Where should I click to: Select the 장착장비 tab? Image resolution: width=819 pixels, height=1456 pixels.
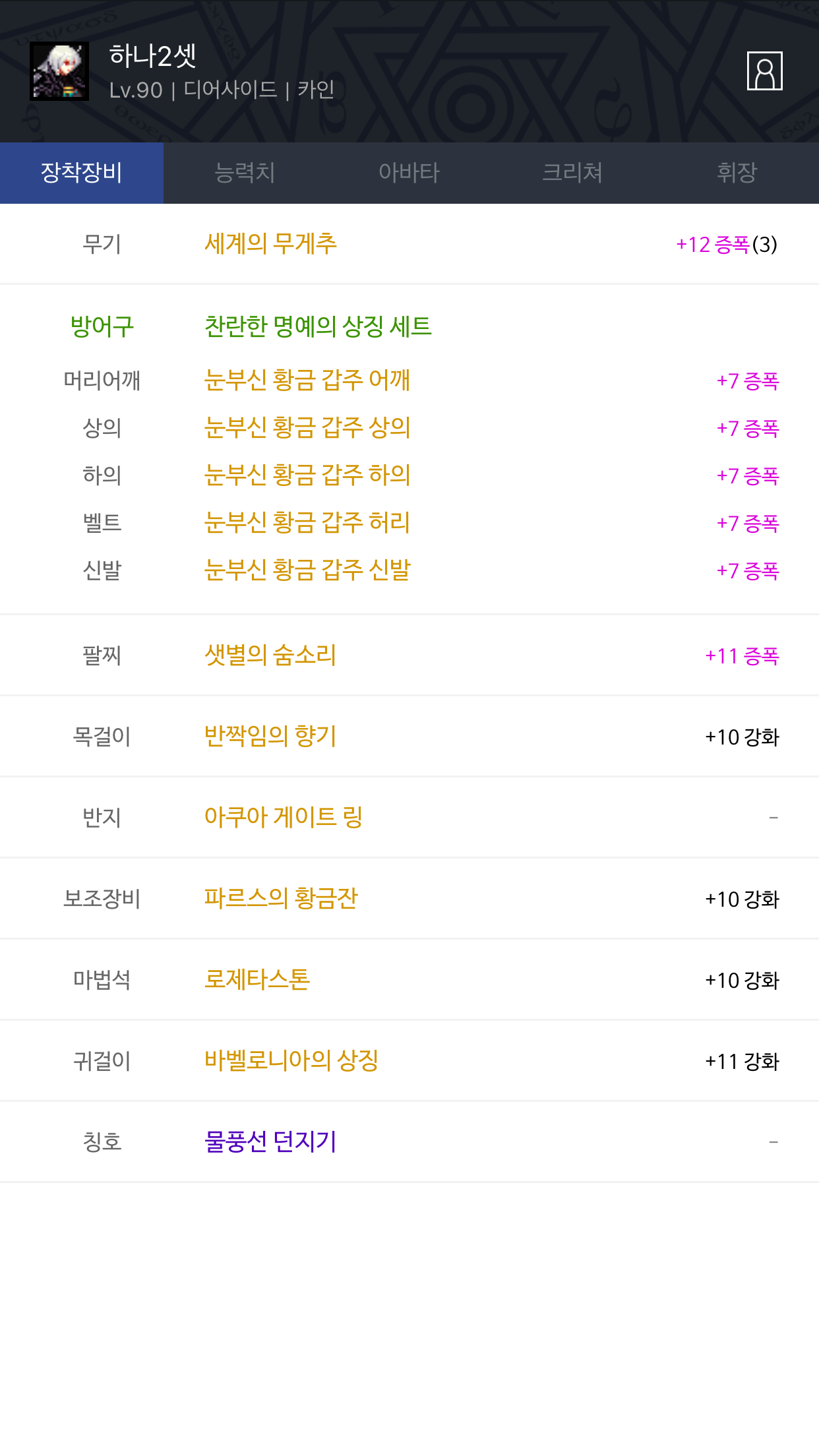coord(82,173)
